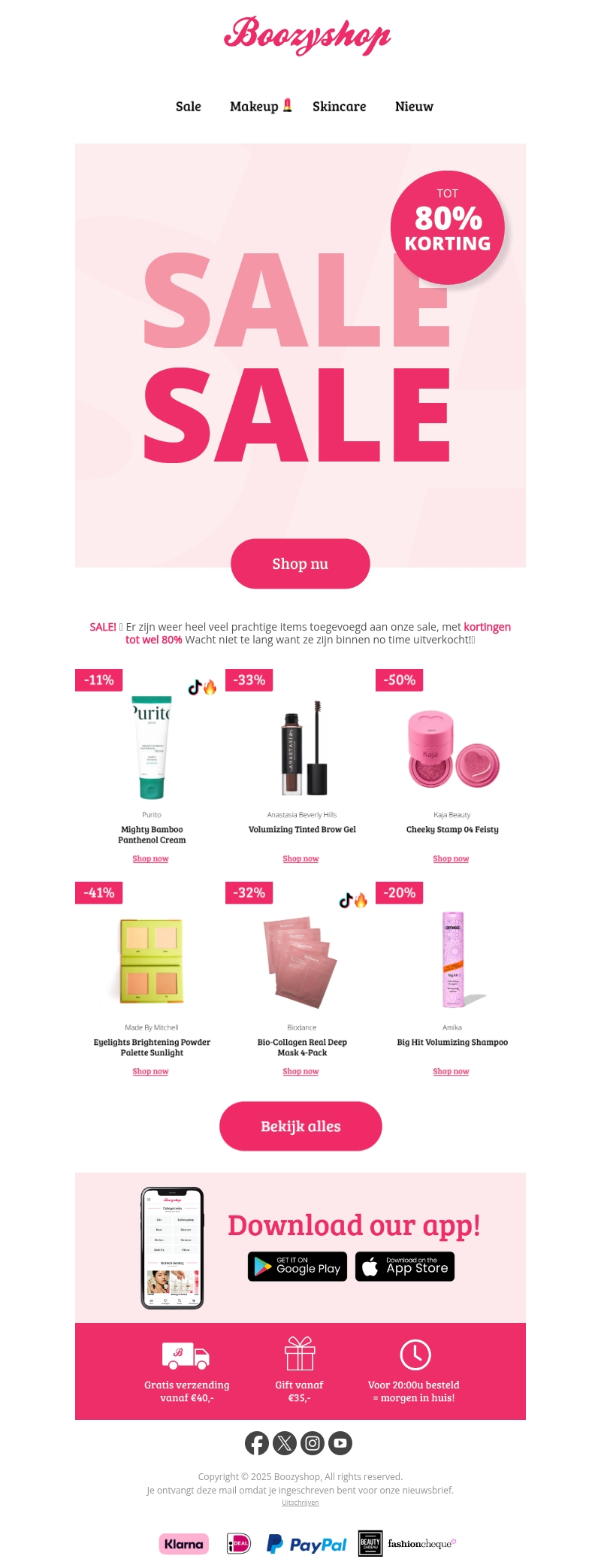This screenshot has height=1568, width=601.
Task: Shop now for Mighty Bamboo Panthenol Cream
Action: pos(150,858)
